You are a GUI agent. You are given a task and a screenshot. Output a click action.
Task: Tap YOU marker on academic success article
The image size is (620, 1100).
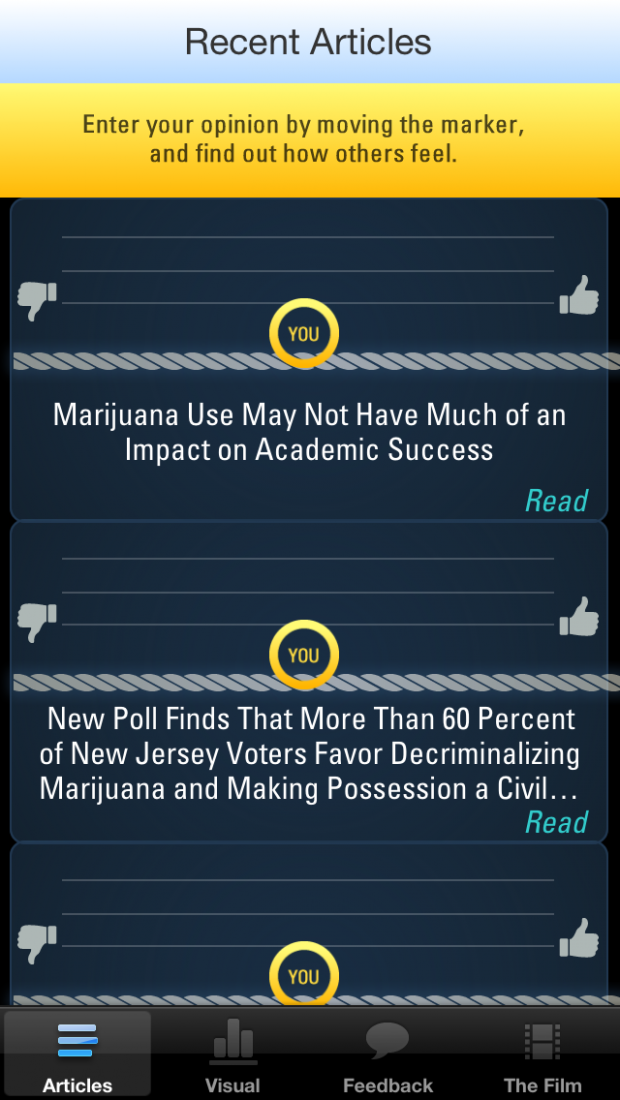tap(304, 334)
